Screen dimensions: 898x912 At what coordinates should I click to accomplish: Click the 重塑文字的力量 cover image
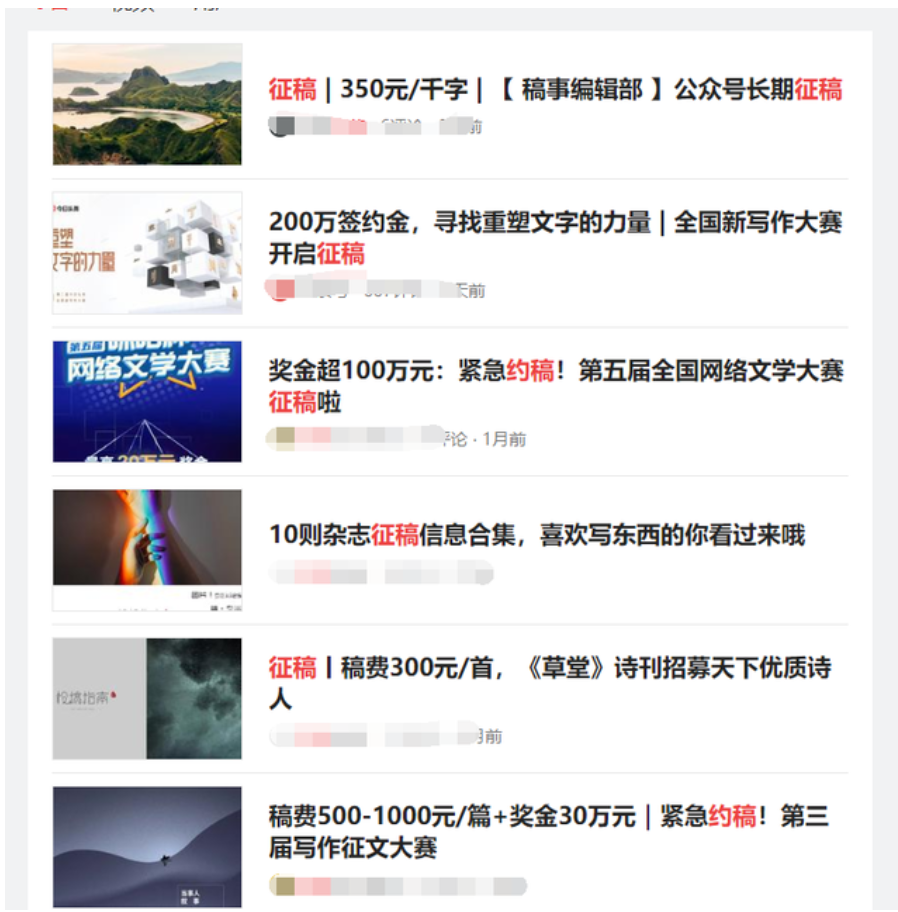[x=147, y=248]
